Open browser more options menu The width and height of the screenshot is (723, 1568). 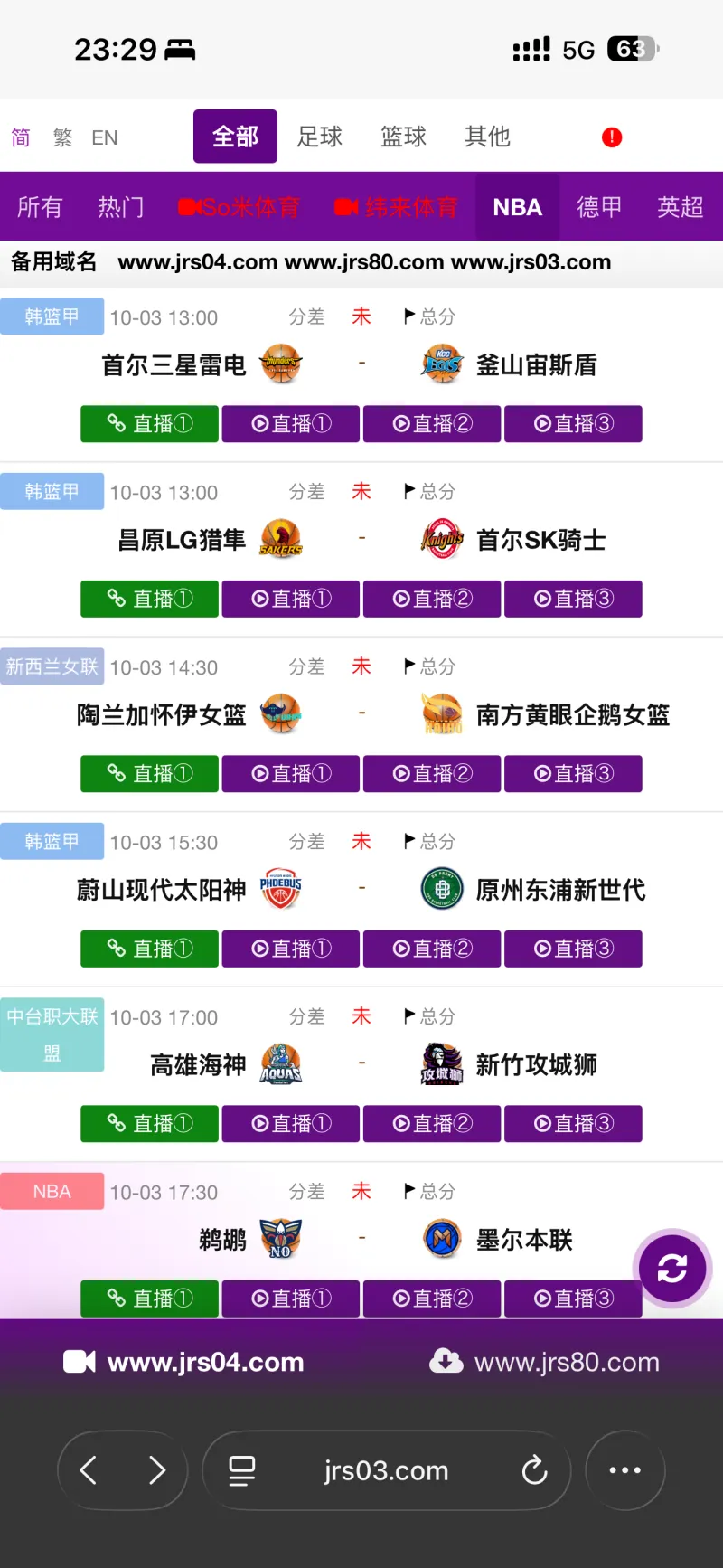click(x=625, y=1470)
